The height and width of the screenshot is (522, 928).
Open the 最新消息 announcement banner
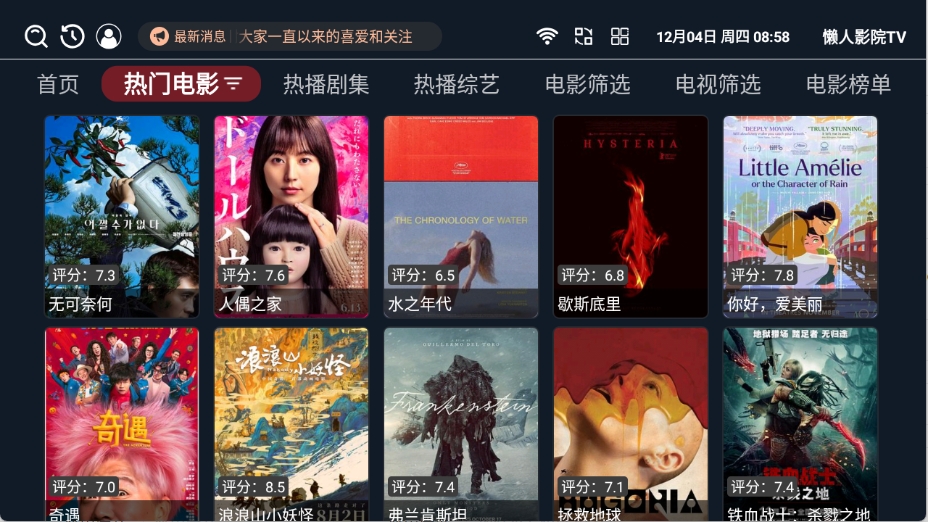click(290, 37)
